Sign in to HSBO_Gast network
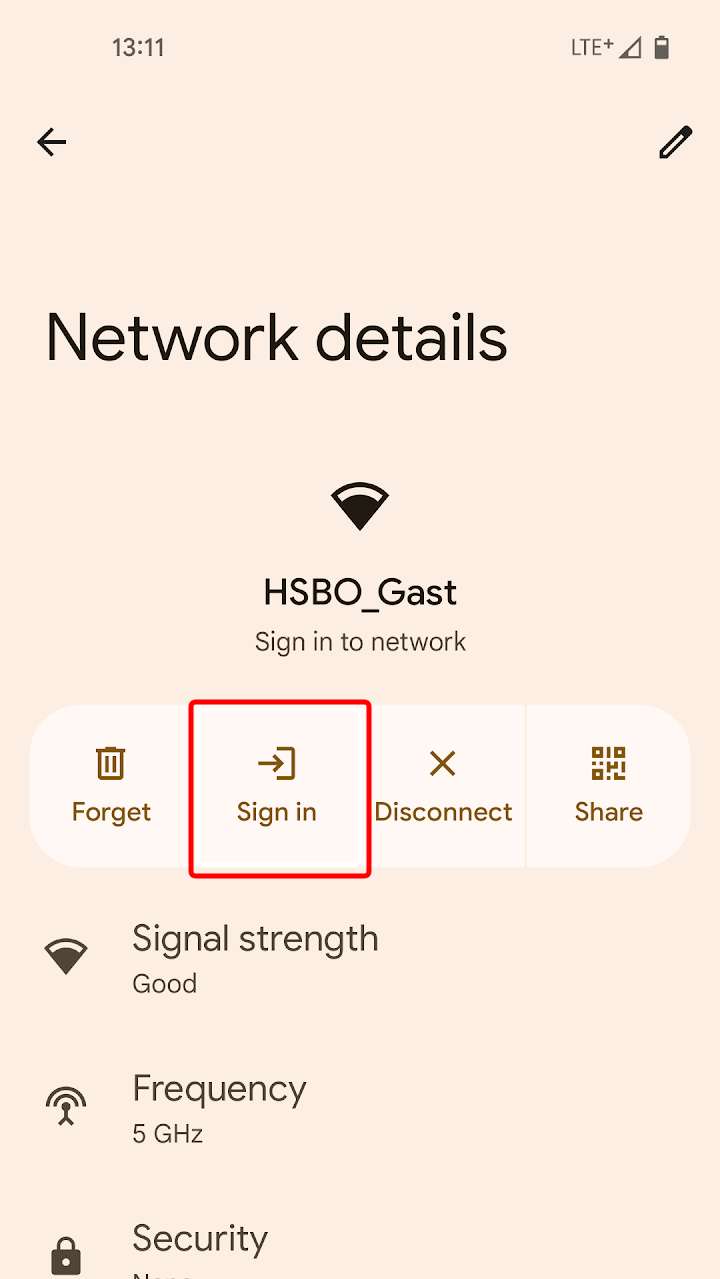This screenshot has height=1279, width=720. pos(277,787)
